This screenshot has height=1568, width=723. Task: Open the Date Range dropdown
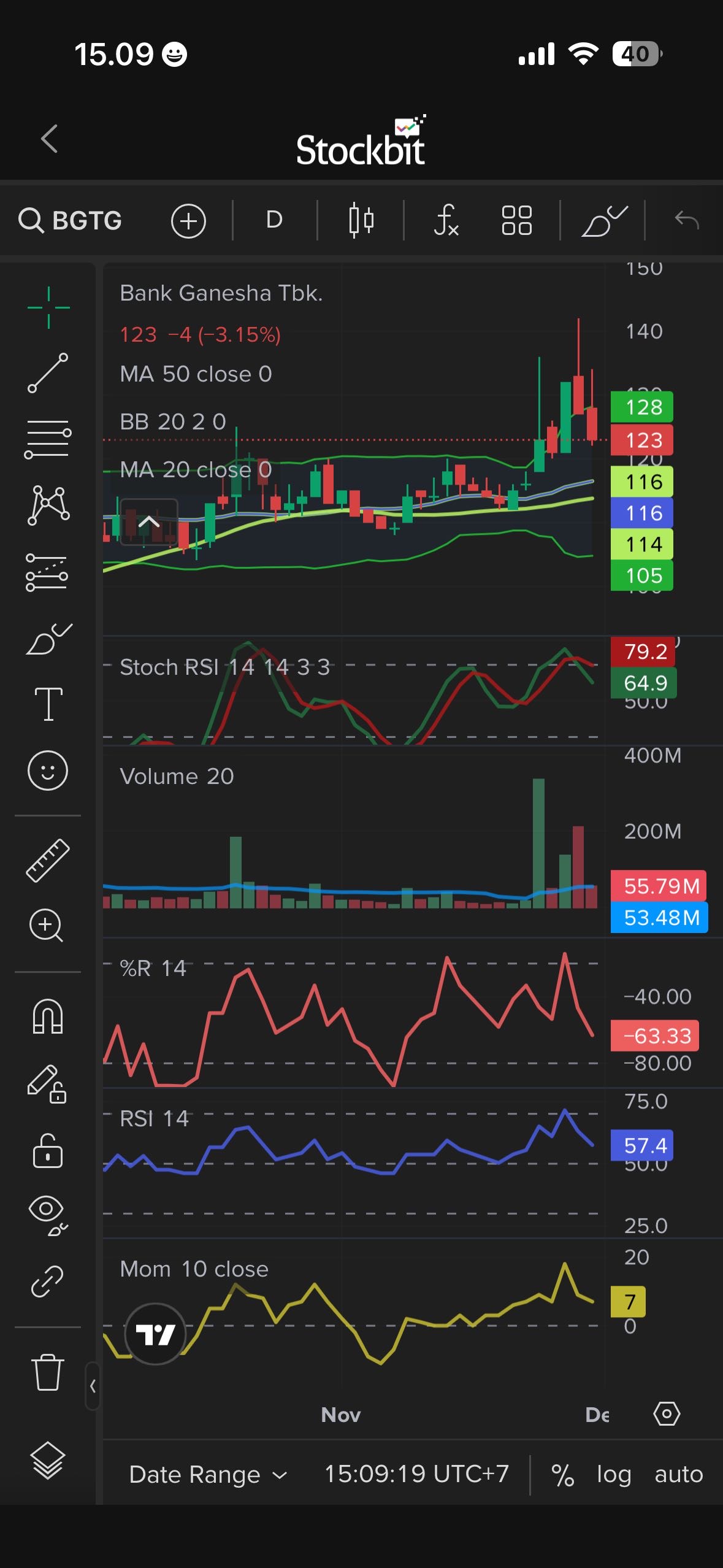(208, 1474)
